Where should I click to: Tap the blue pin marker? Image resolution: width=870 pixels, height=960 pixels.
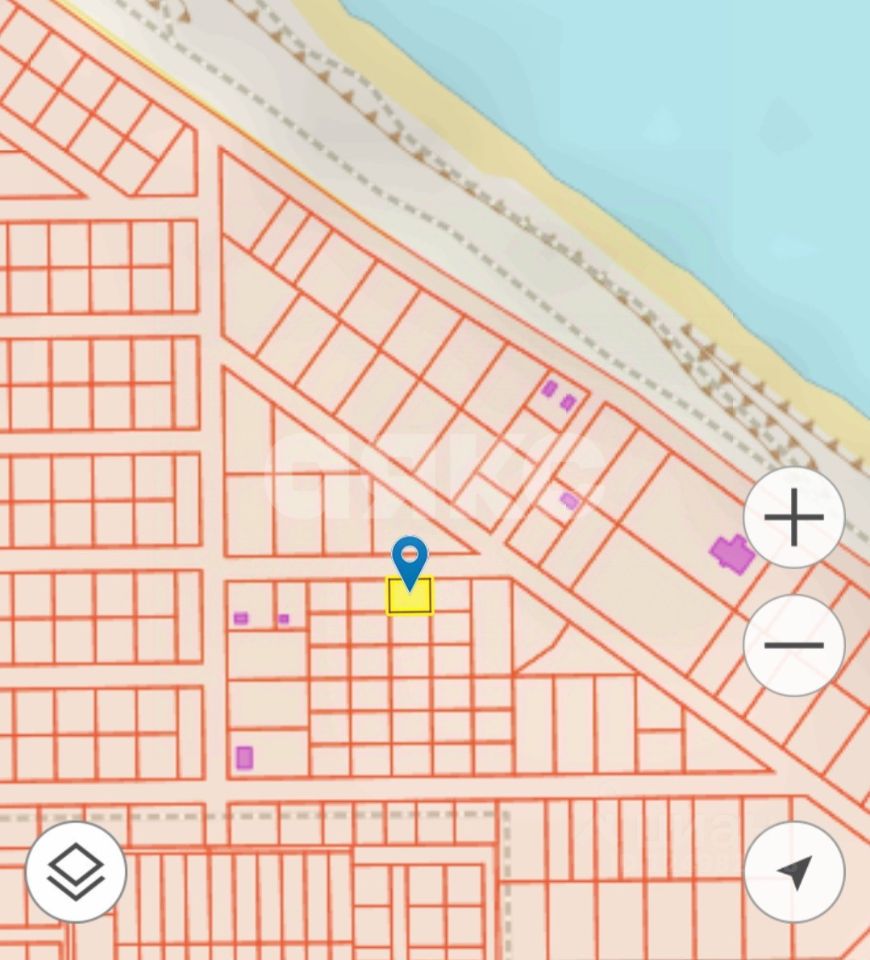tap(409, 560)
